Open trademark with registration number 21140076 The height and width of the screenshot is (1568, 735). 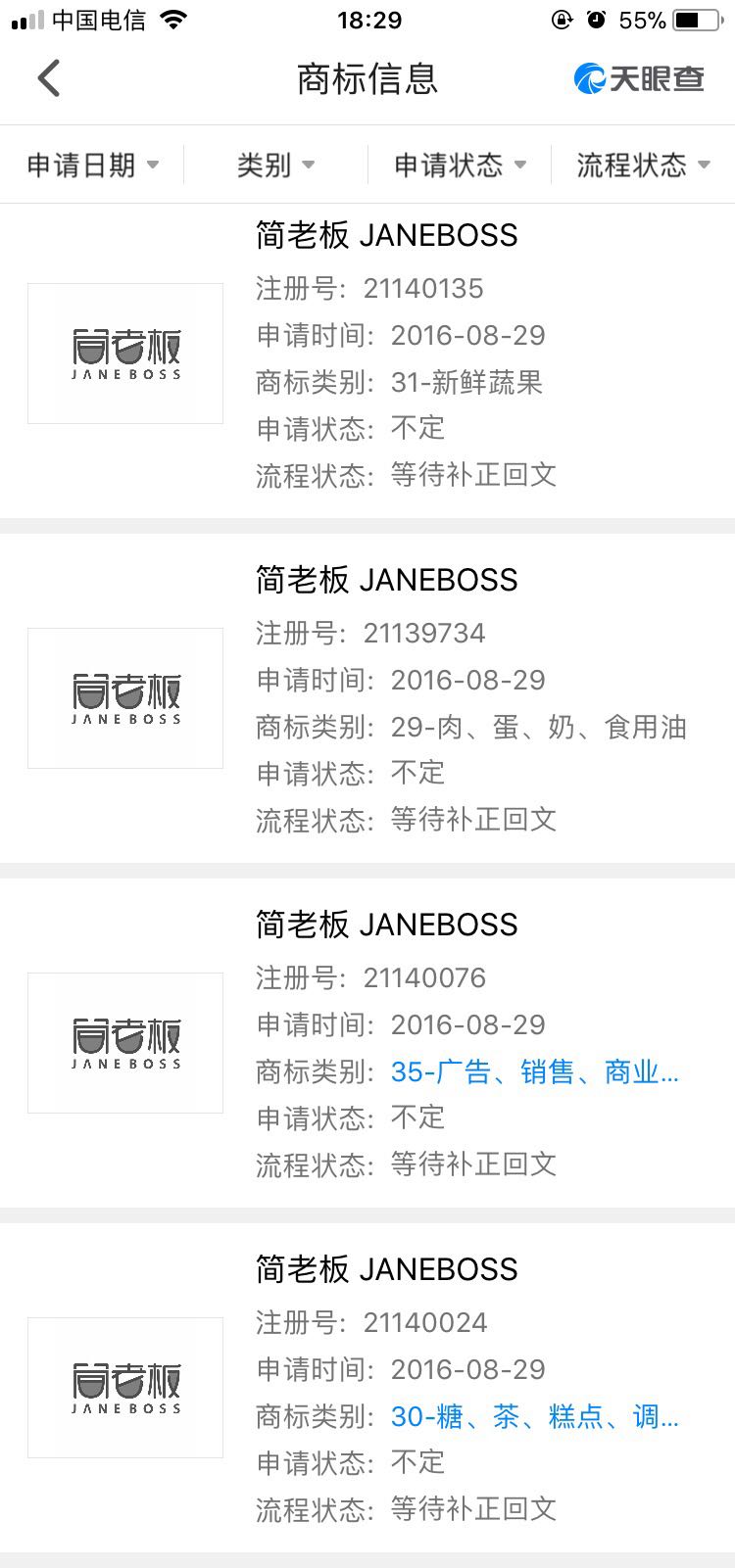pyautogui.click(x=367, y=1043)
